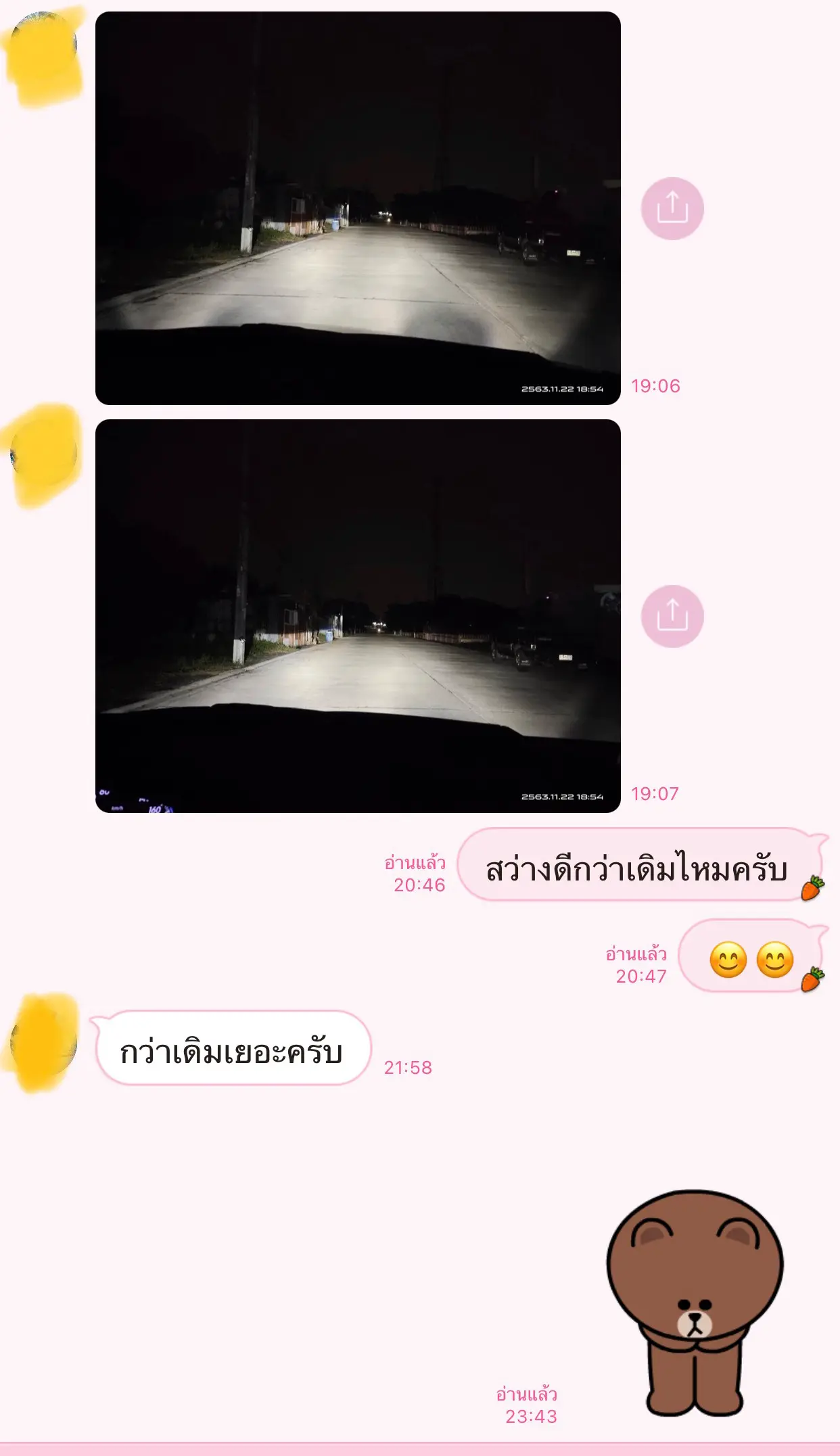Share the photo sent at 19:07
Viewport: 840px width, 1456px height.
(672, 616)
